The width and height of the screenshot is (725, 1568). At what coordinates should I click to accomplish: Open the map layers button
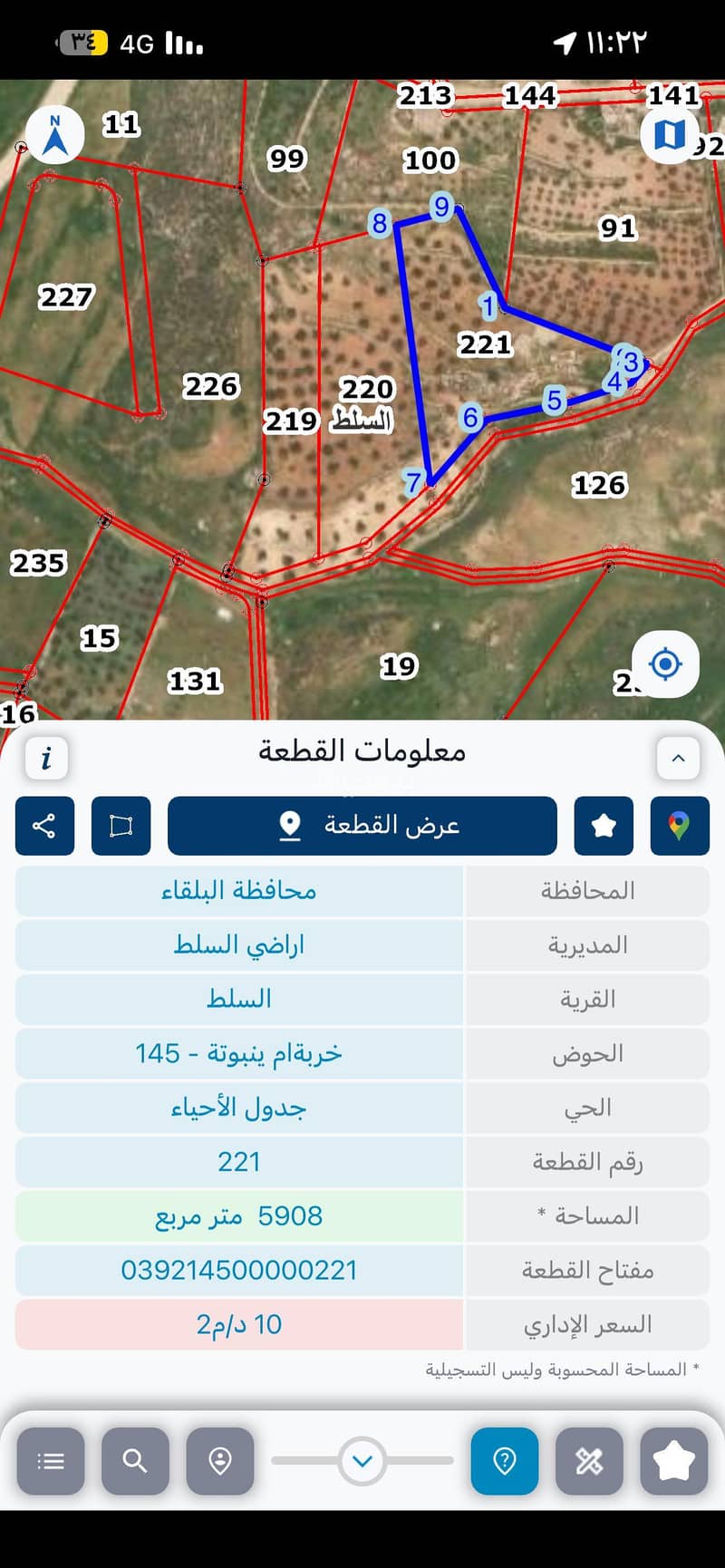[670, 134]
